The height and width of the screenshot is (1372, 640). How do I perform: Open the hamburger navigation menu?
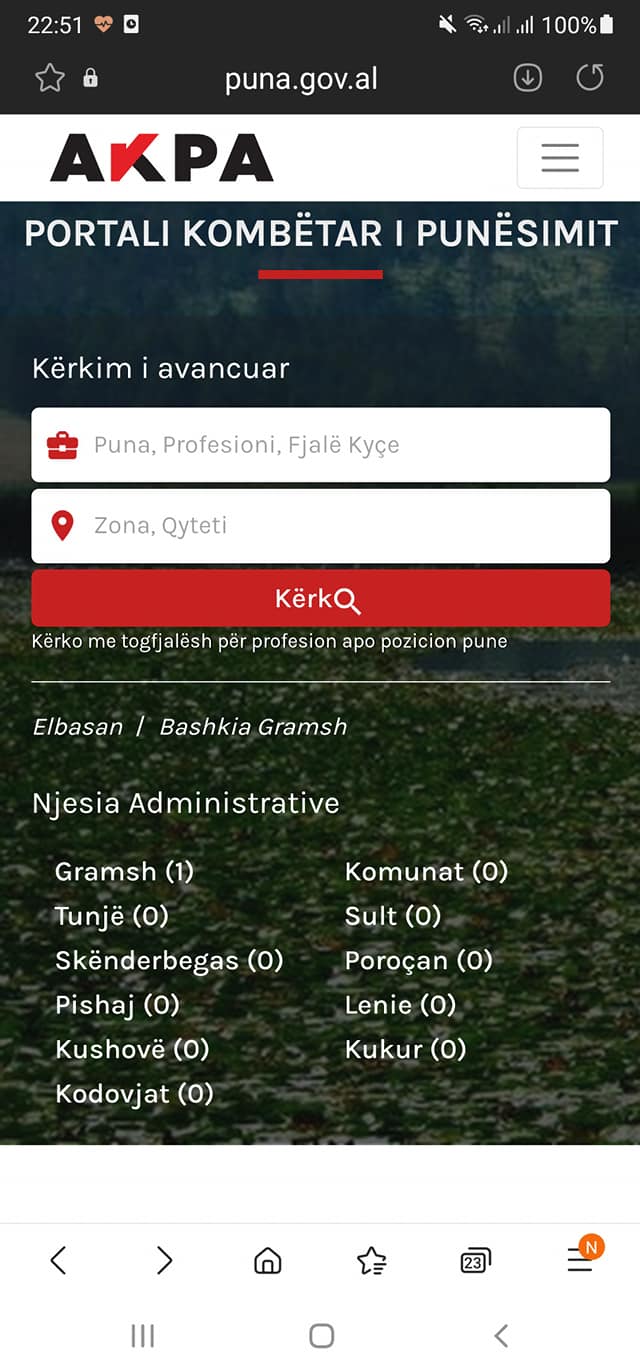pos(560,158)
